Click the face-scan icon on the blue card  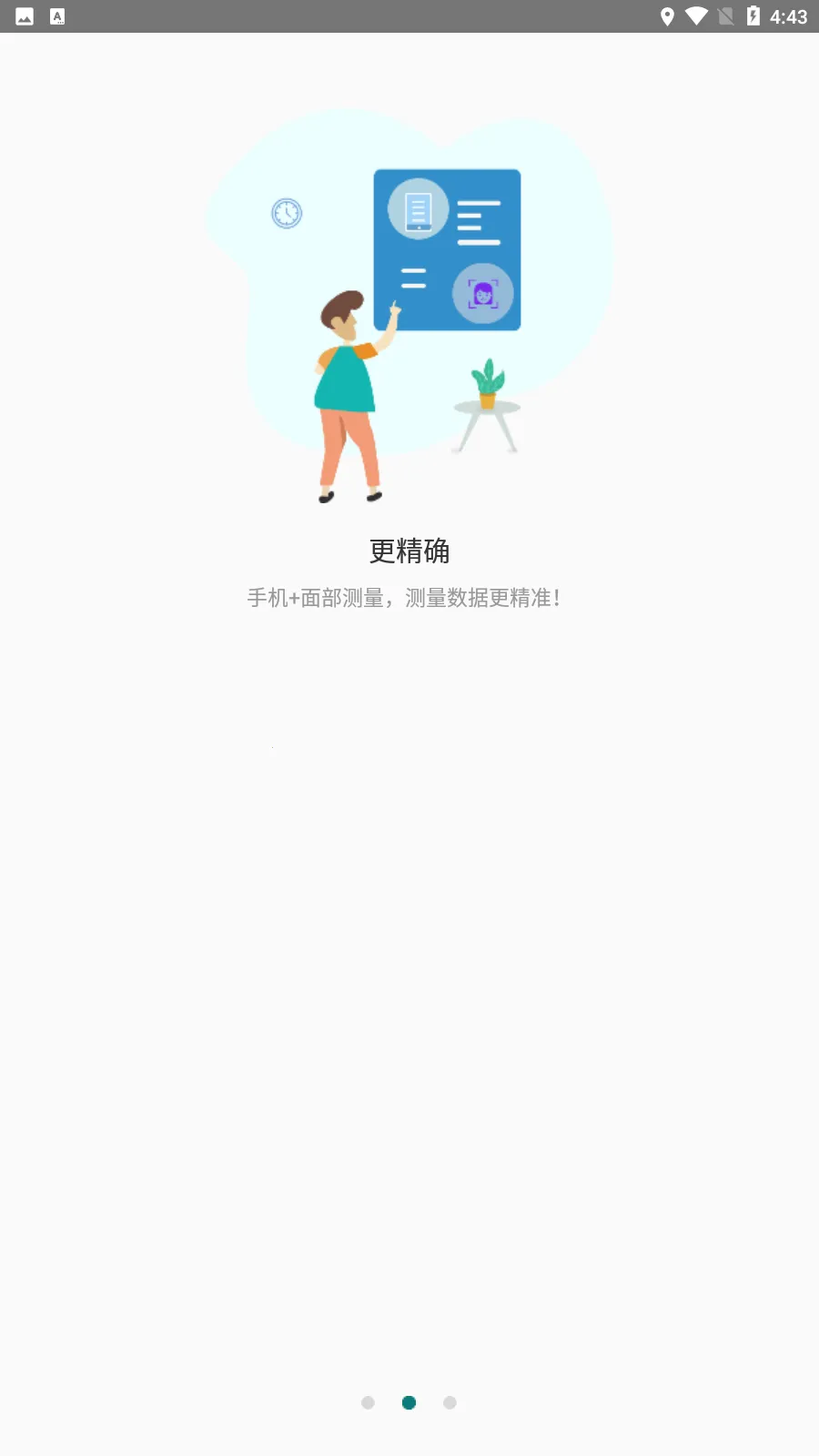(484, 293)
